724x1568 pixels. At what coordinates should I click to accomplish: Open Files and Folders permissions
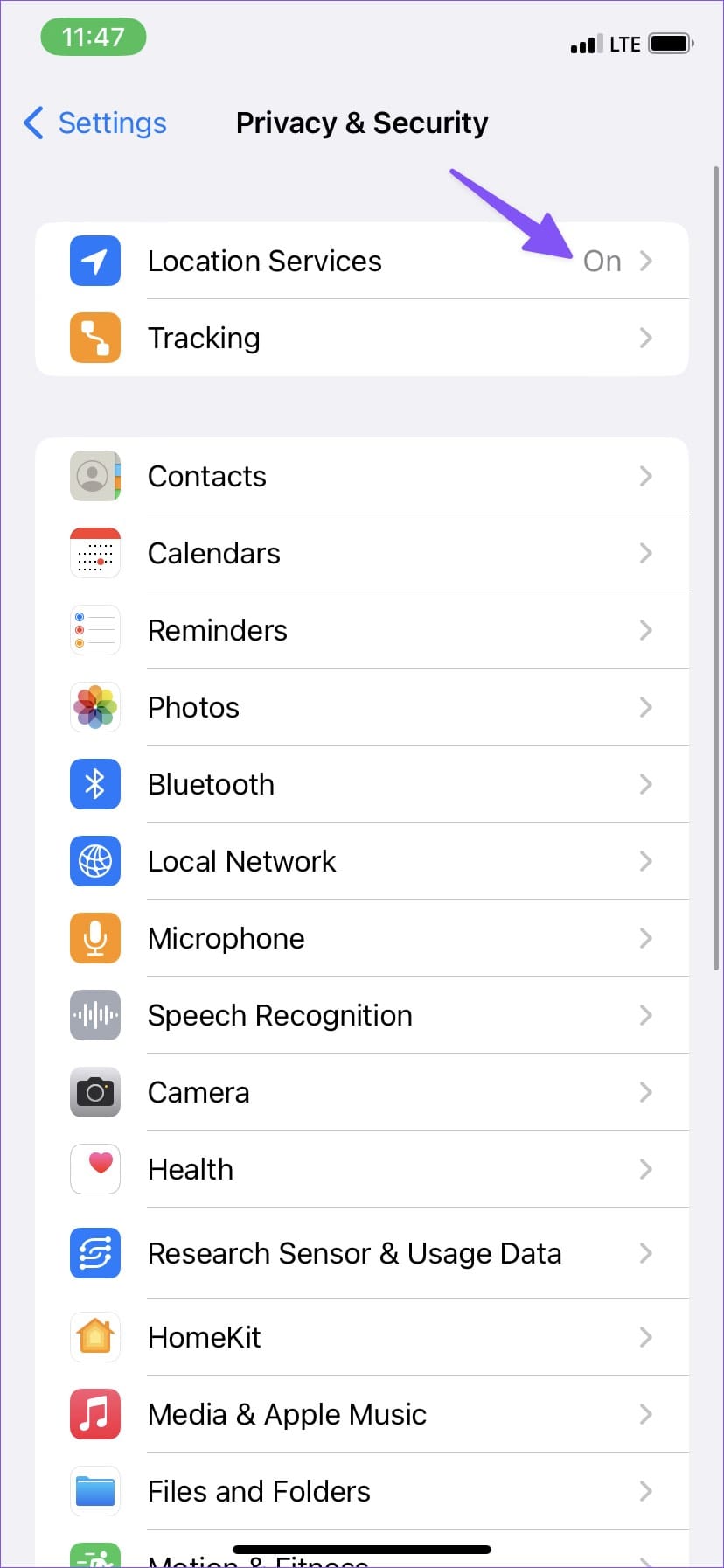(362, 1491)
